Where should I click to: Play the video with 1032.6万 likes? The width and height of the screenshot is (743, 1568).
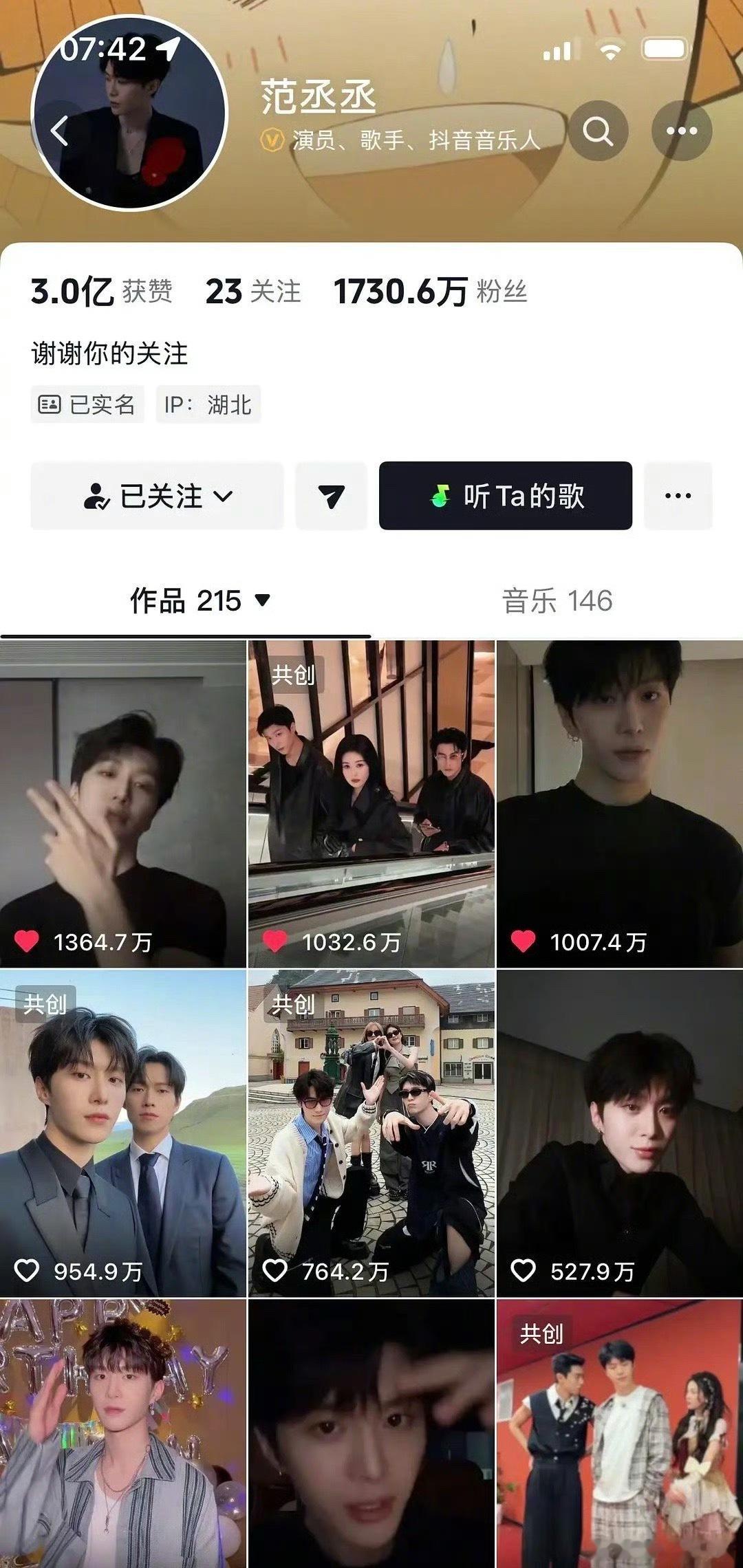[x=371, y=803]
